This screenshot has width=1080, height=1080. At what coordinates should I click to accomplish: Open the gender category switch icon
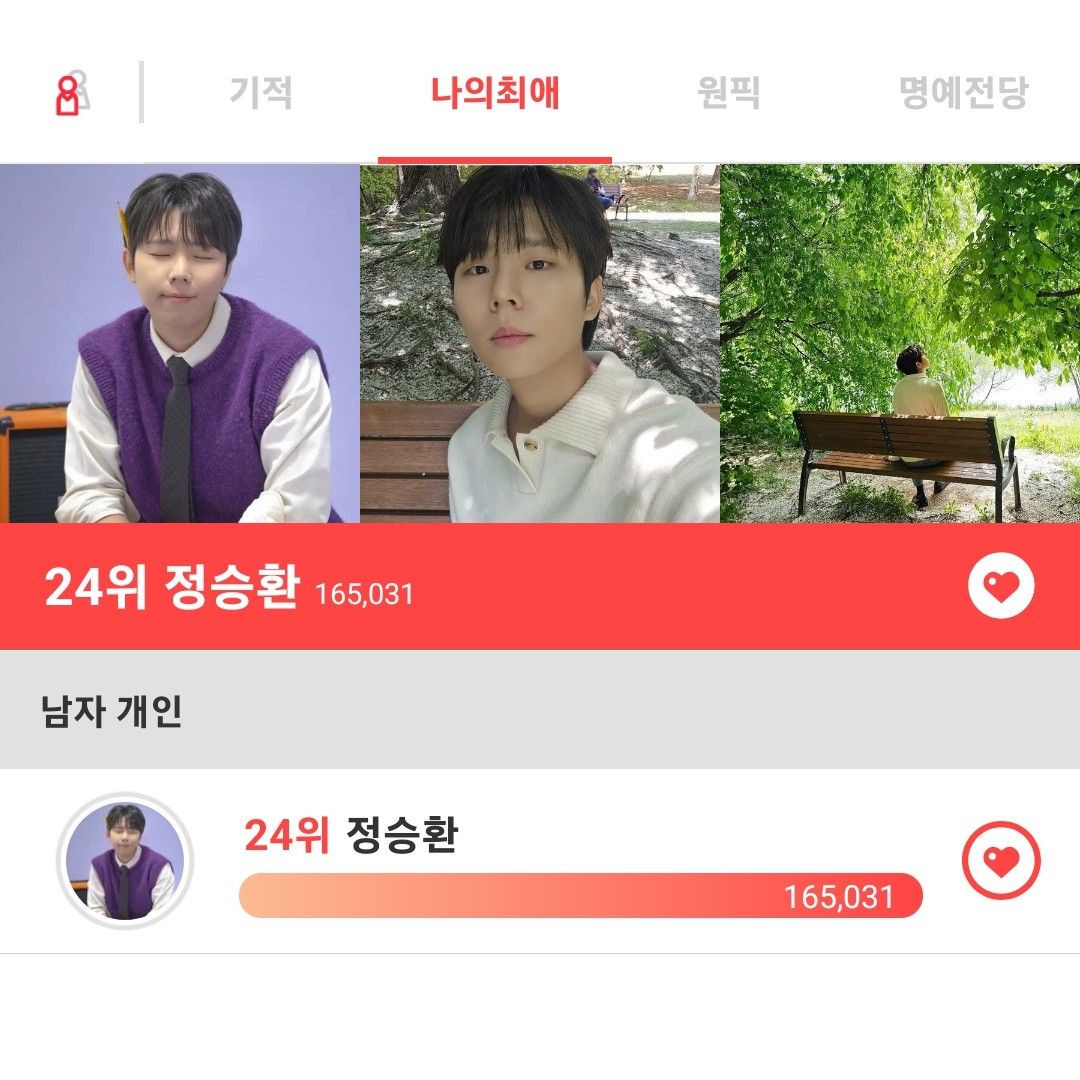[x=71, y=93]
